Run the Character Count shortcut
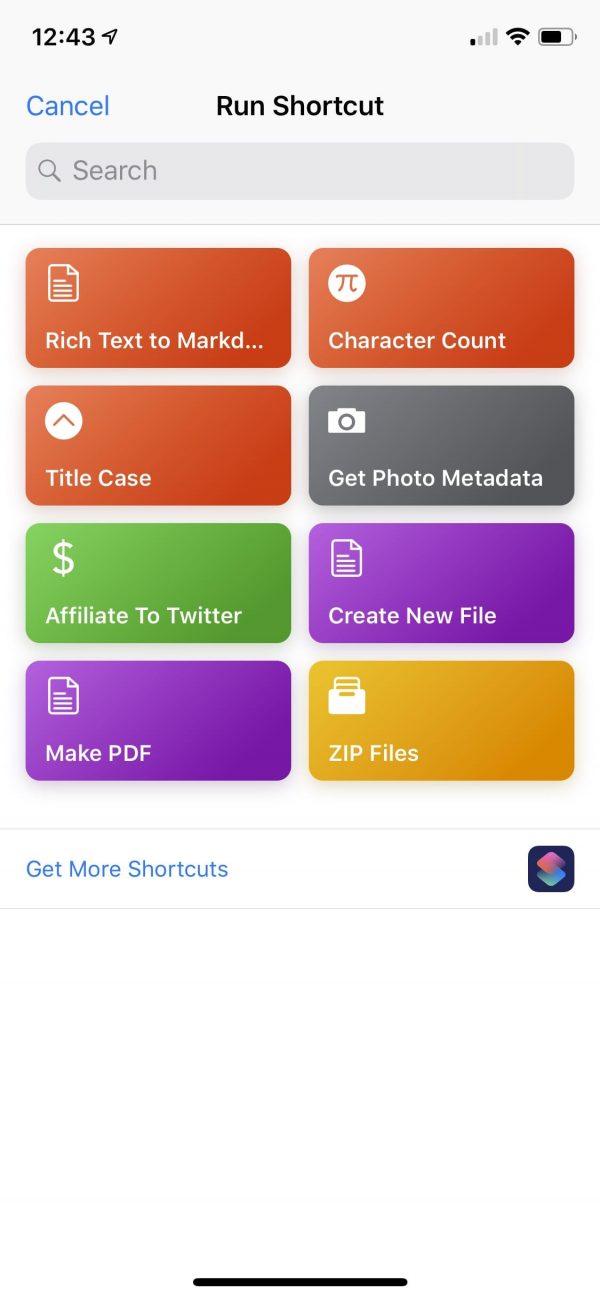 (x=441, y=308)
